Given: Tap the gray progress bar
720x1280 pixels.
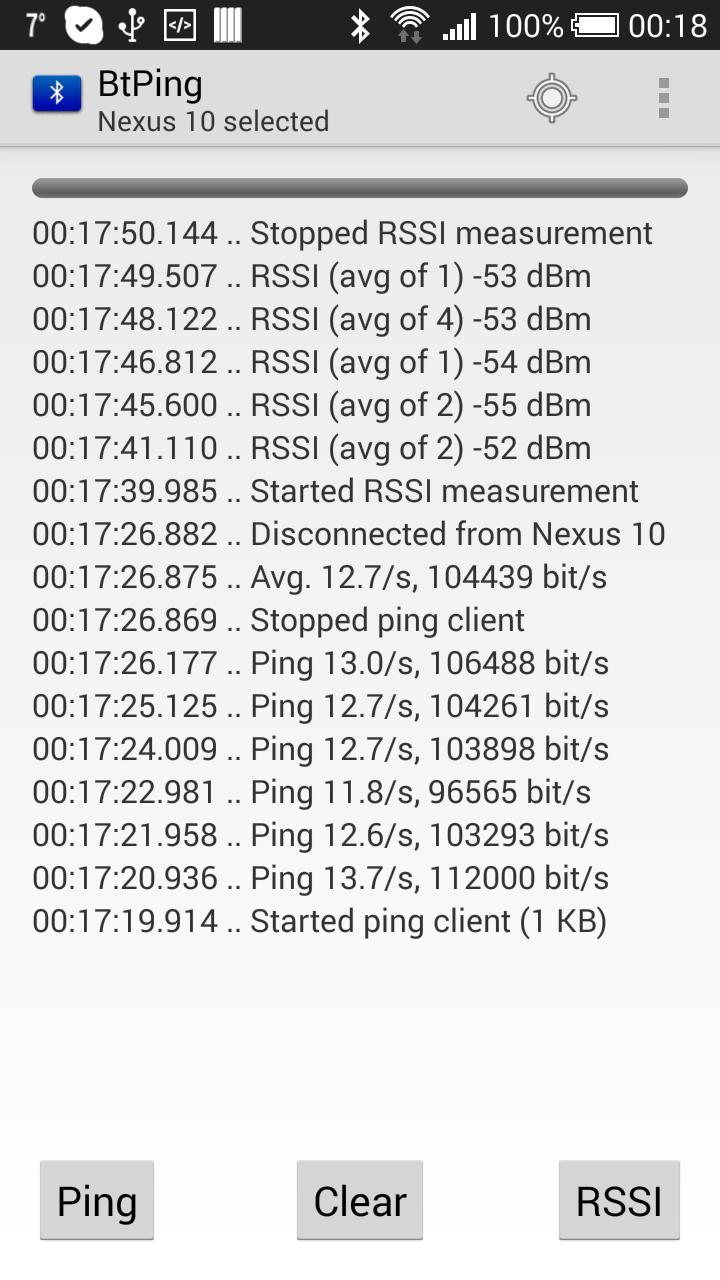Looking at the screenshot, I should pos(360,188).
